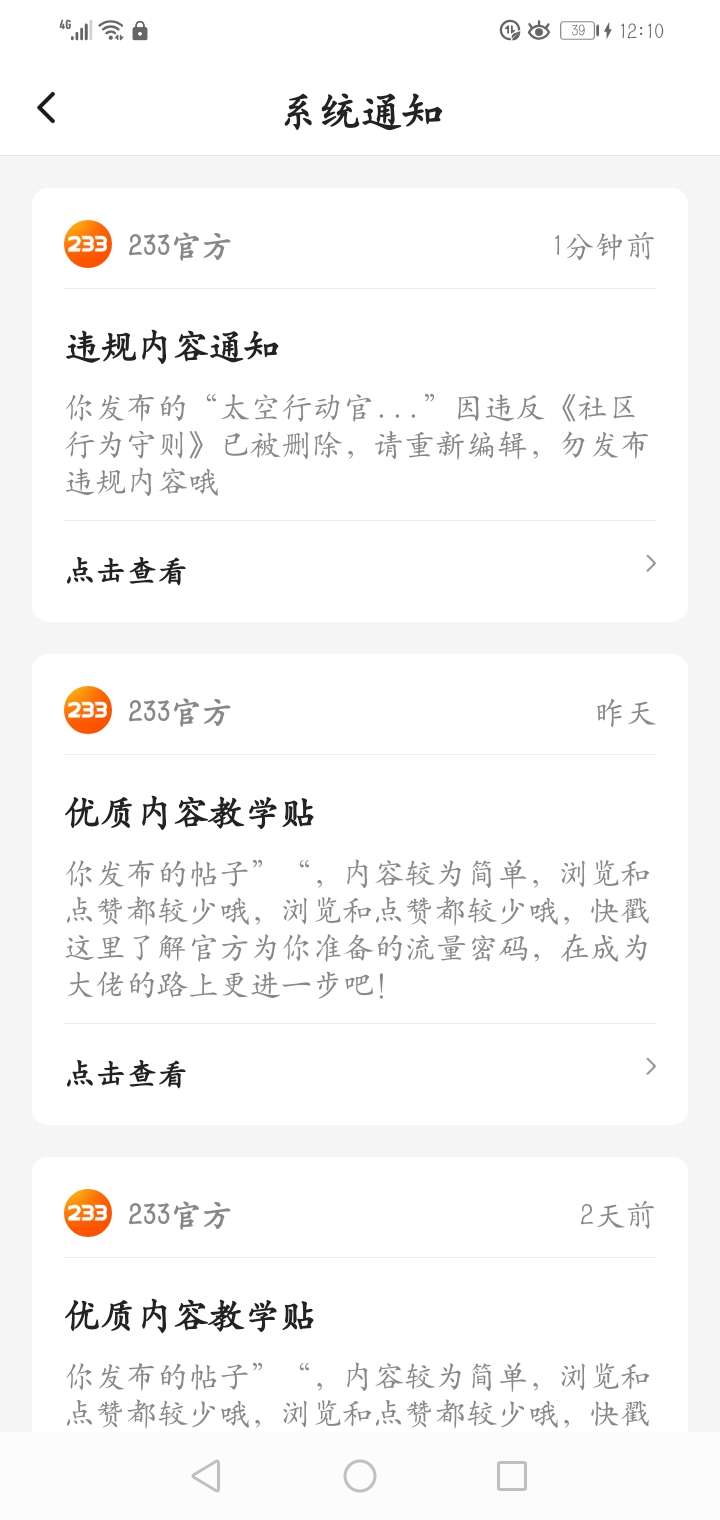Go back from 系统通知 page
The width and height of the screenshot is (720, 1520).
tap(47, 108)
